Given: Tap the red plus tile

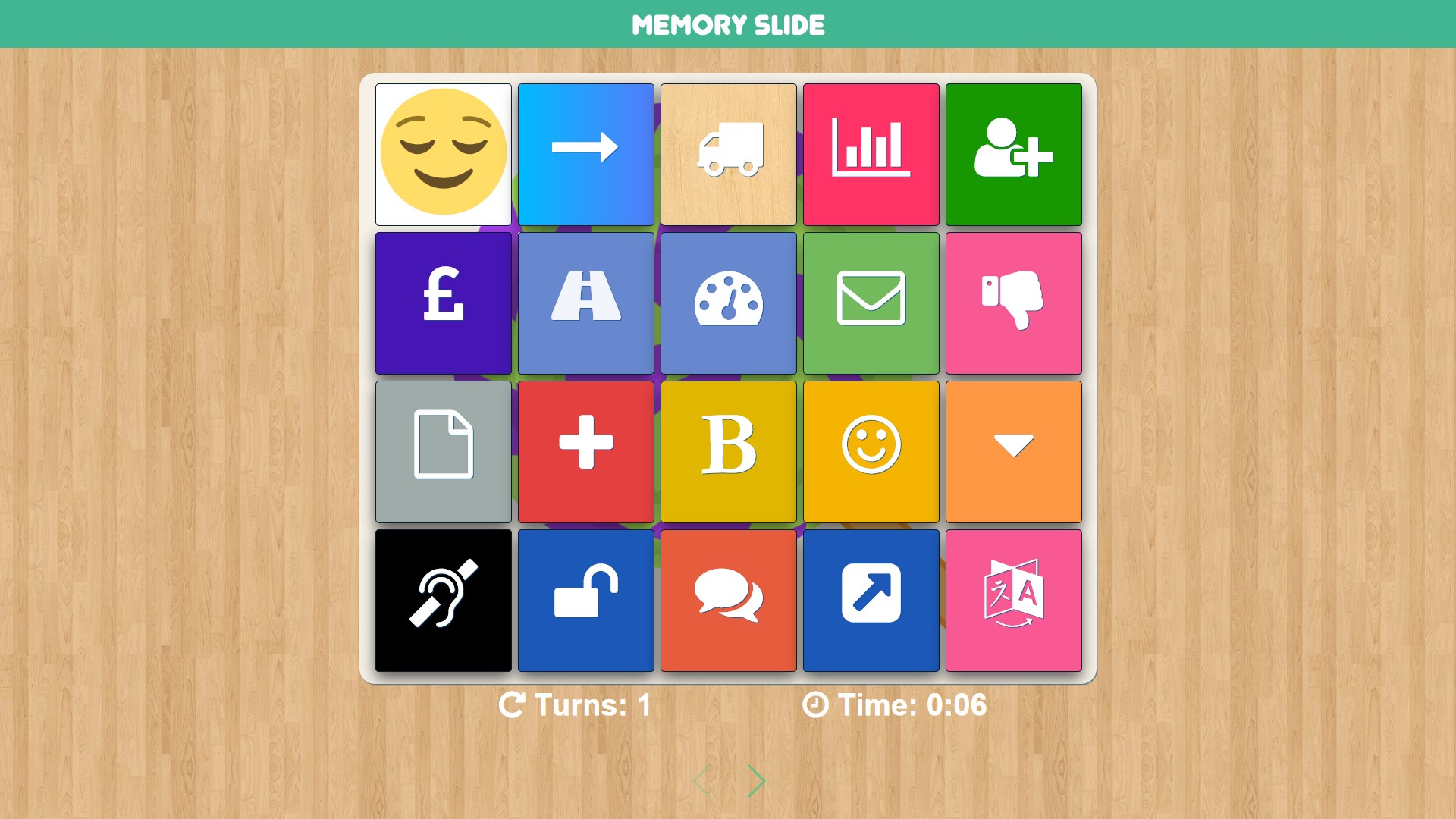Looking at the screenshot, I should 586,451.
